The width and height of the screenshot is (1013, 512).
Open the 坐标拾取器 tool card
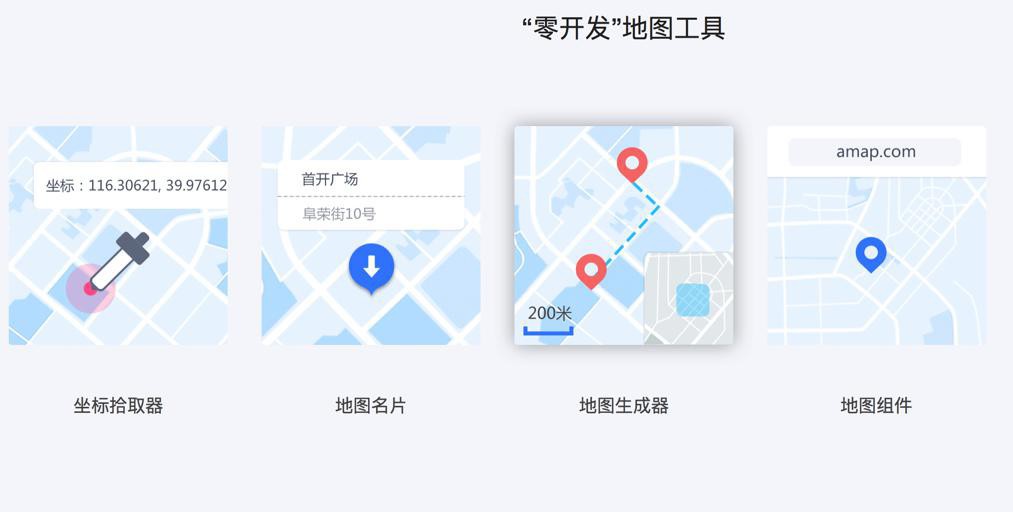(x=118, y=236)
